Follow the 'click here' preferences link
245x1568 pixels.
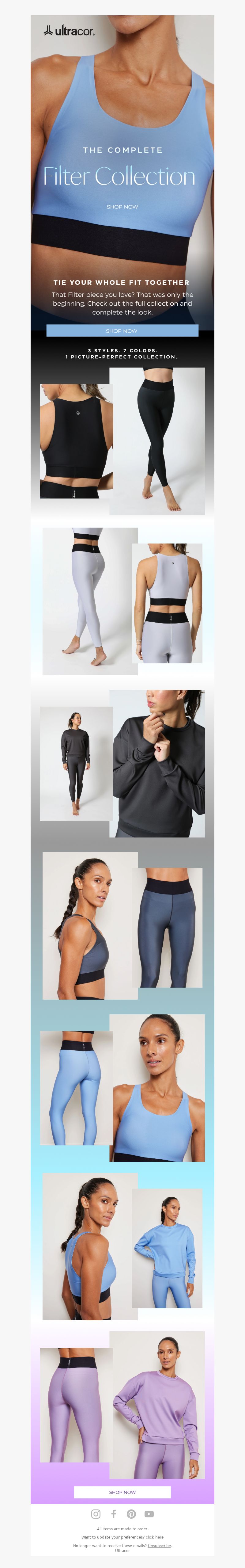(154, 1537)
